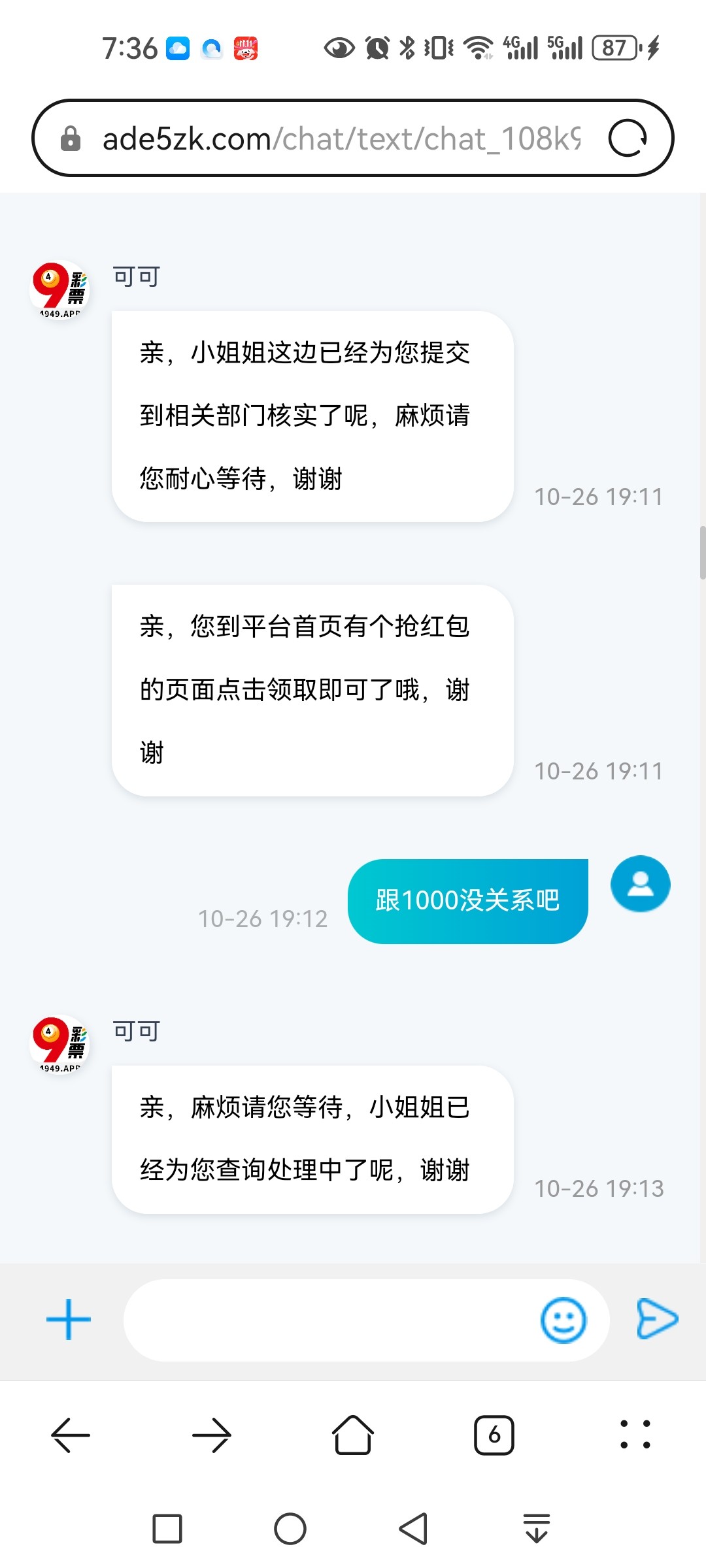Open the emoji picker
Viewport: 706px width, 1568px height.
[x=563, y=1320]
